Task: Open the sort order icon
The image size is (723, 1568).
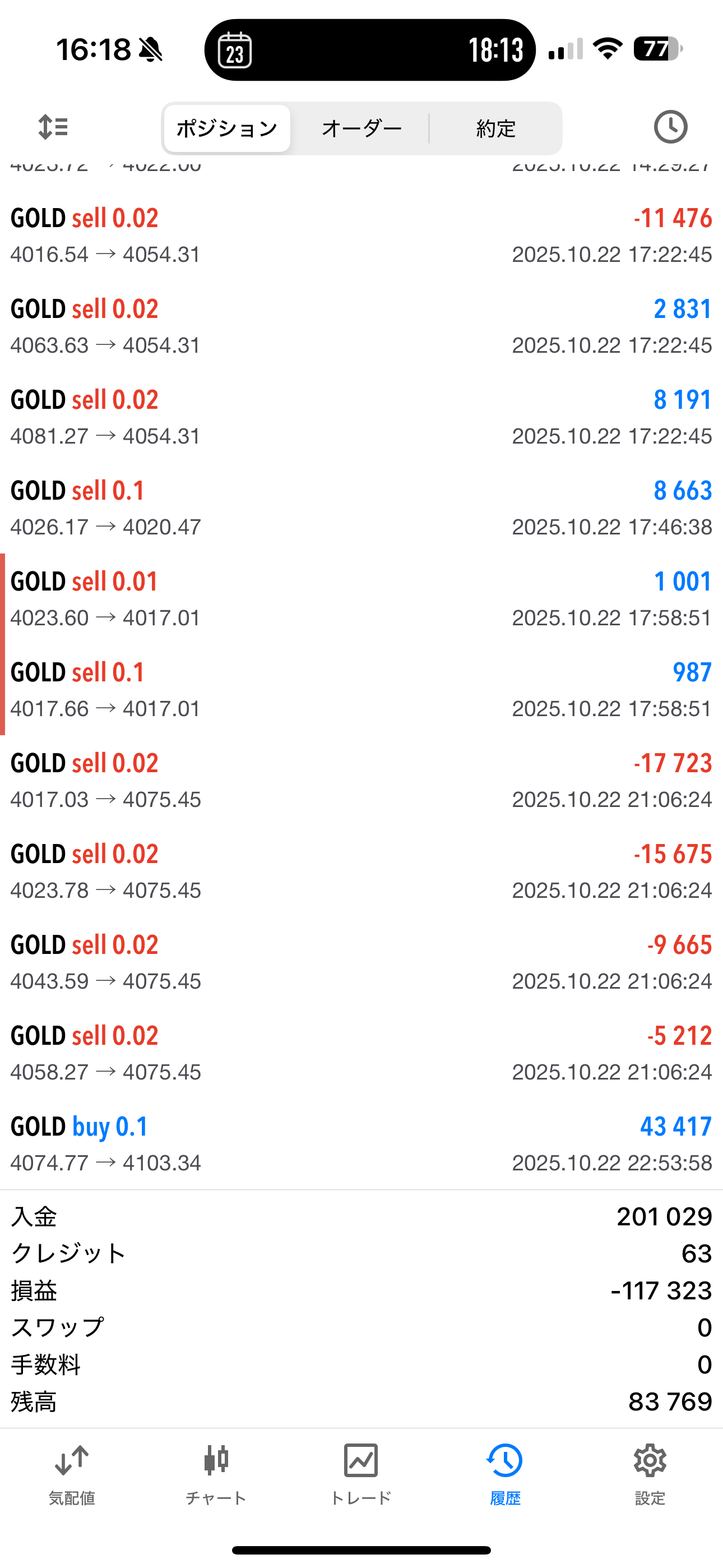Action: [x=53, y=128]
